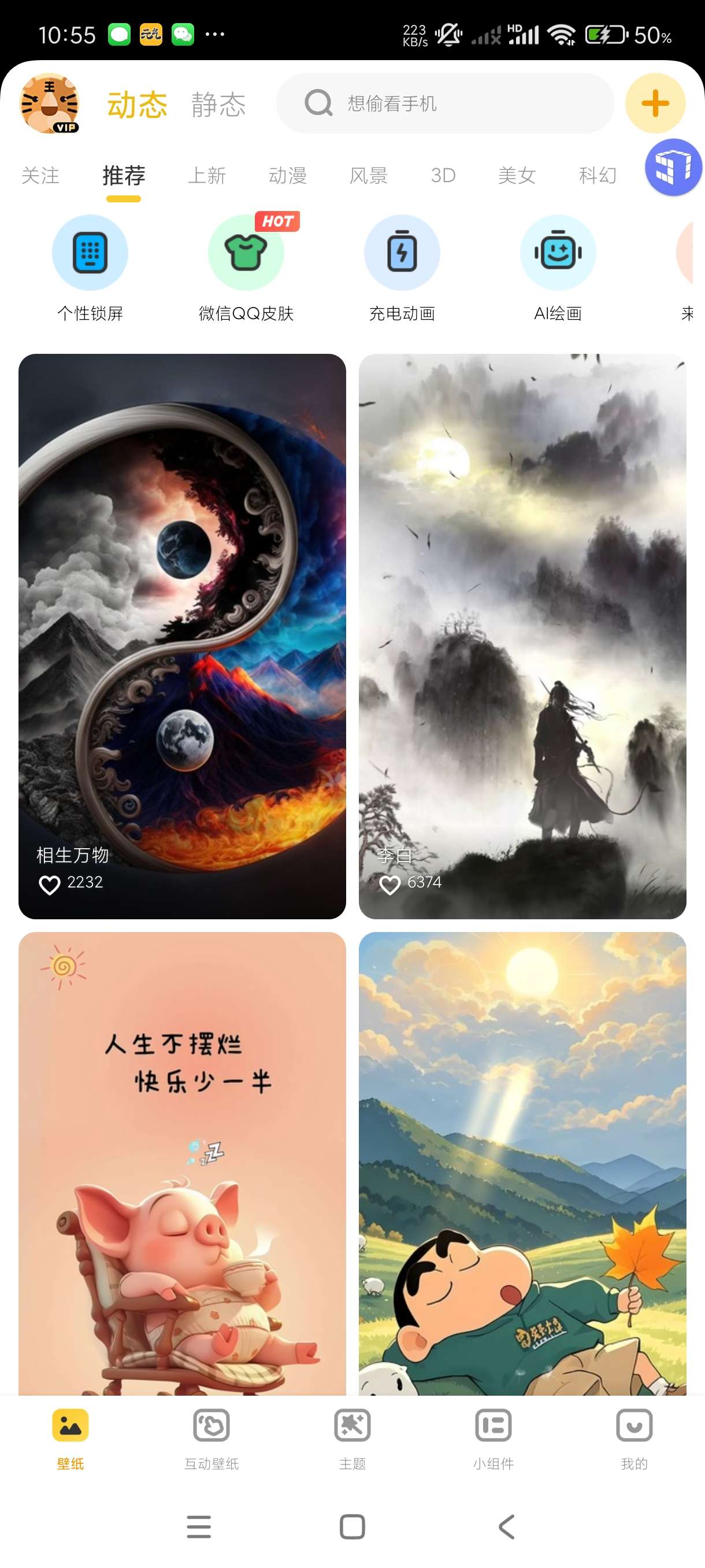Go back with the system back button
The height and width of the screenshot is (1568, 705).
507,1526
